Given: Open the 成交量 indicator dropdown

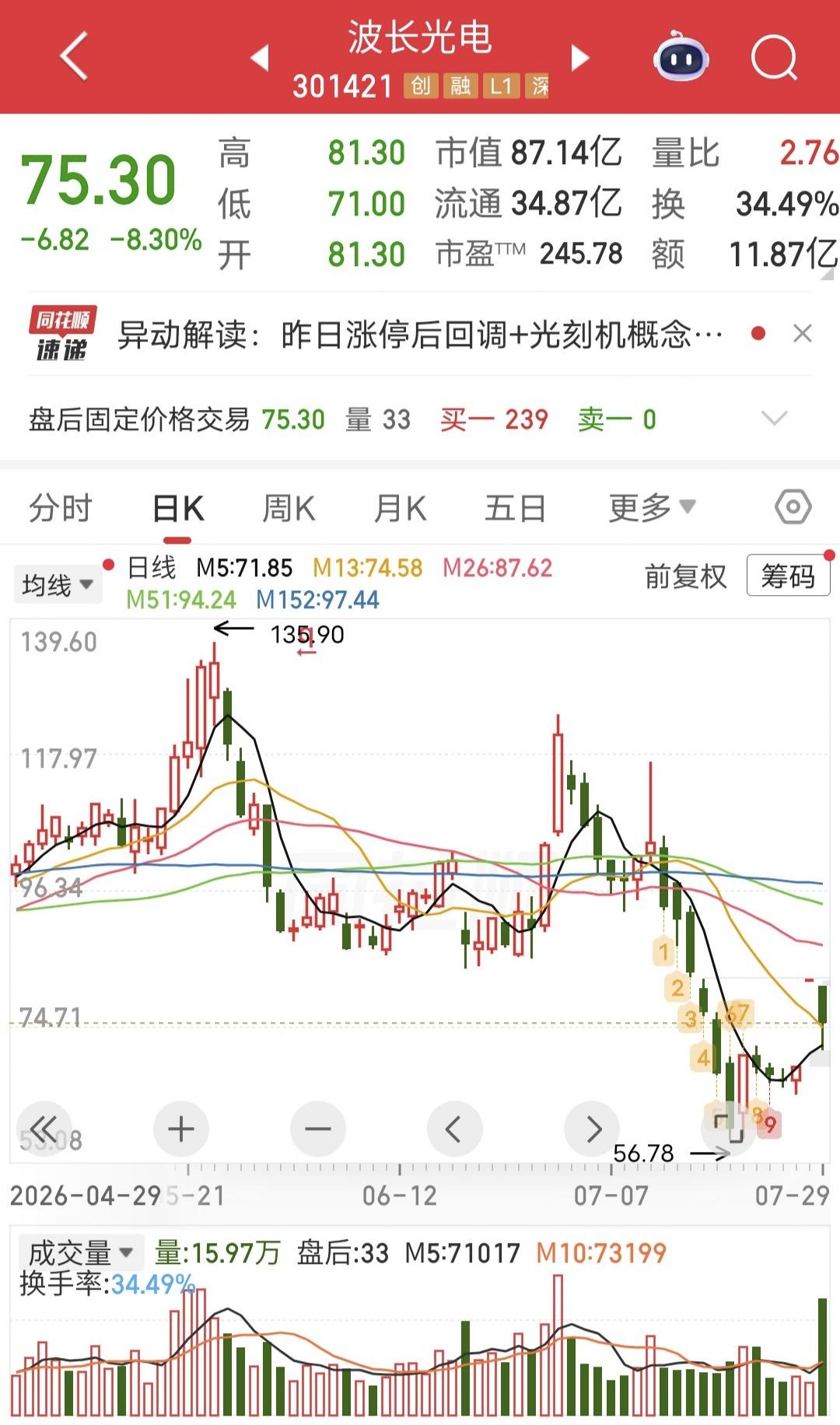Looking at the screenshot, I should 81,1253.
